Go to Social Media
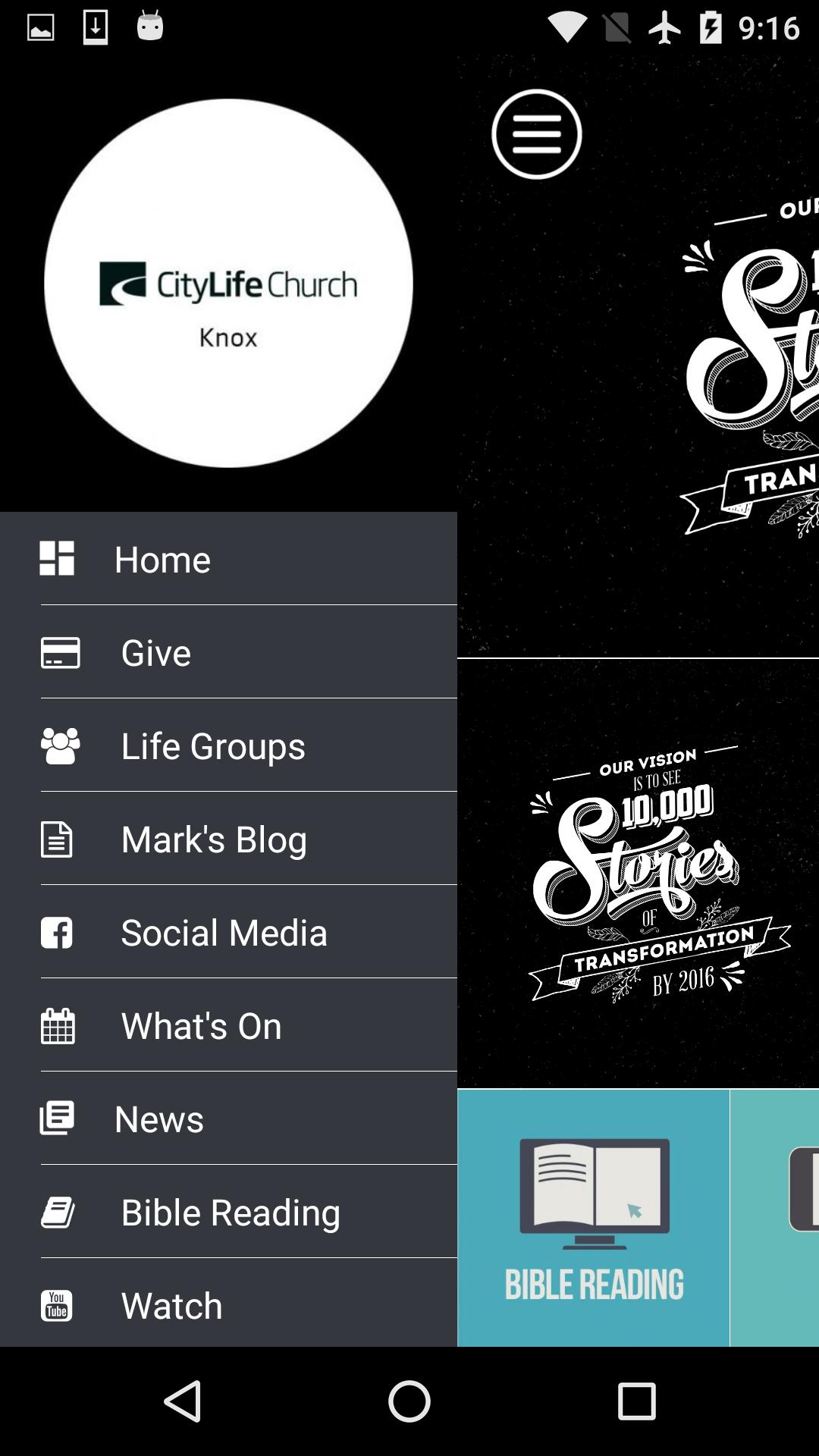 point(227,932)
